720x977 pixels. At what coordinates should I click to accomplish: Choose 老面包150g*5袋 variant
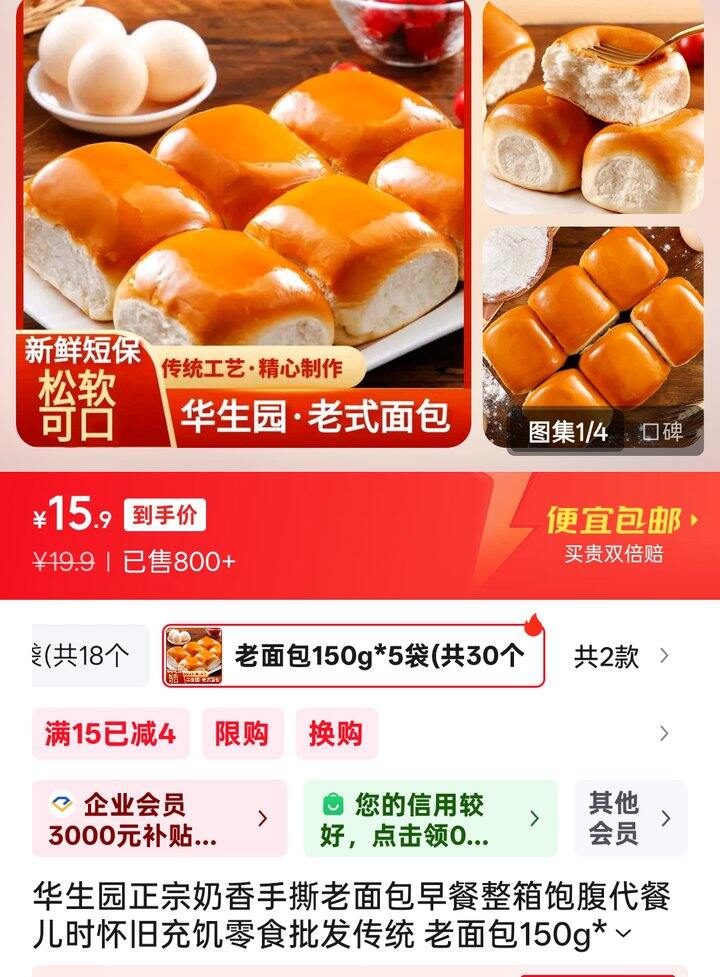point(354,656)
